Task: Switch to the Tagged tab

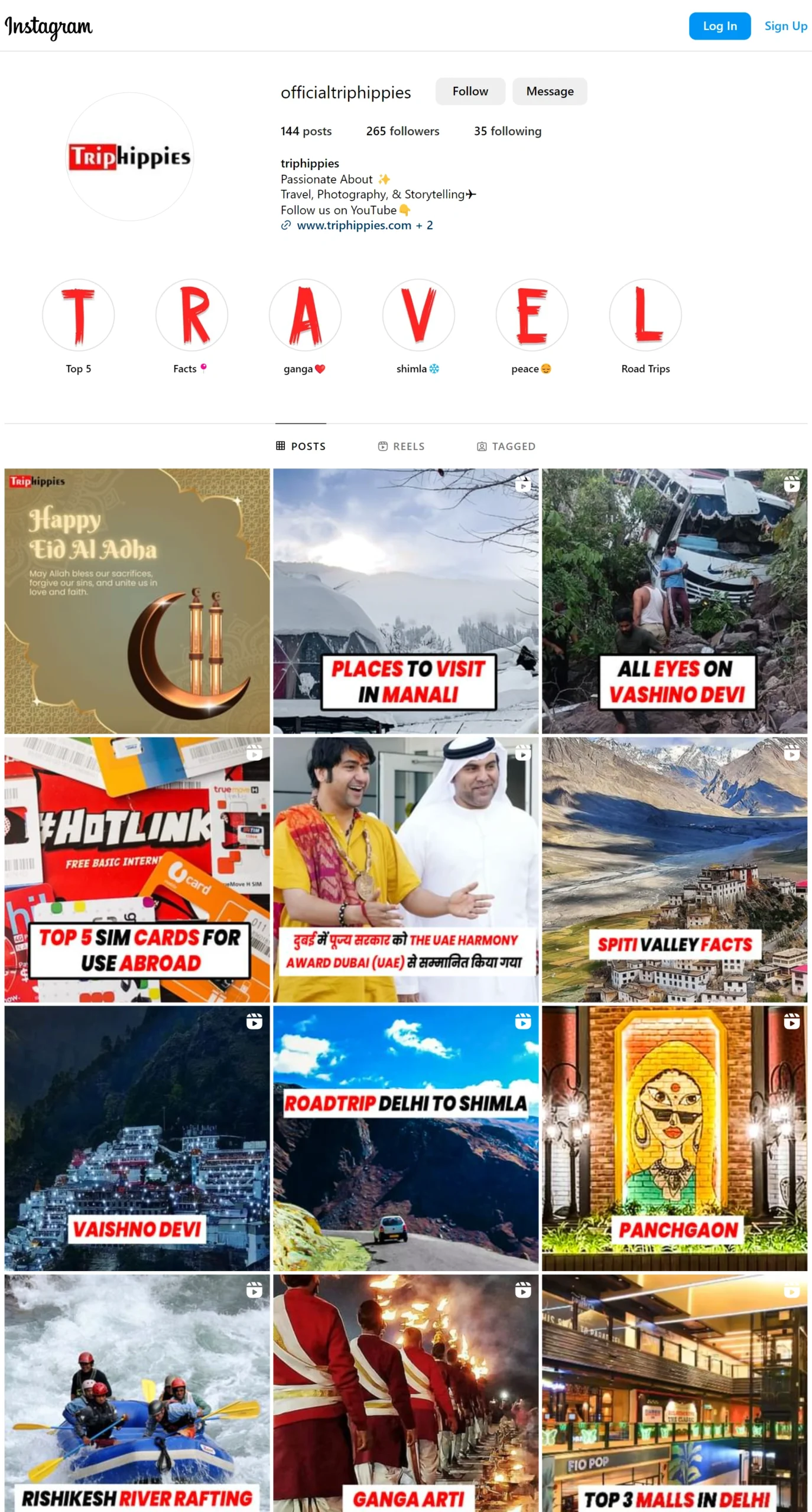Action: [x=506, y=447]
